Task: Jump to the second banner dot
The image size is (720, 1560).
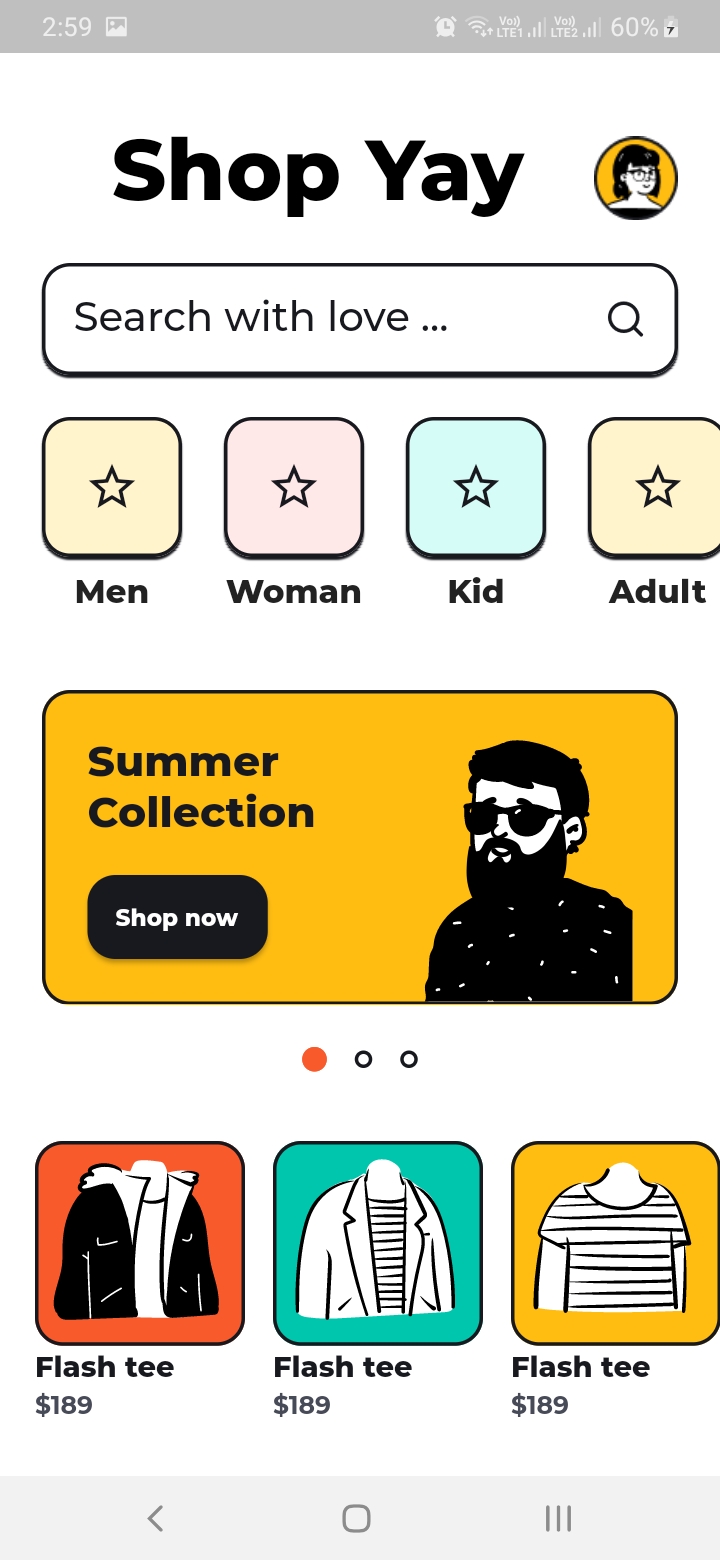Action: [x=363, y=1059]
